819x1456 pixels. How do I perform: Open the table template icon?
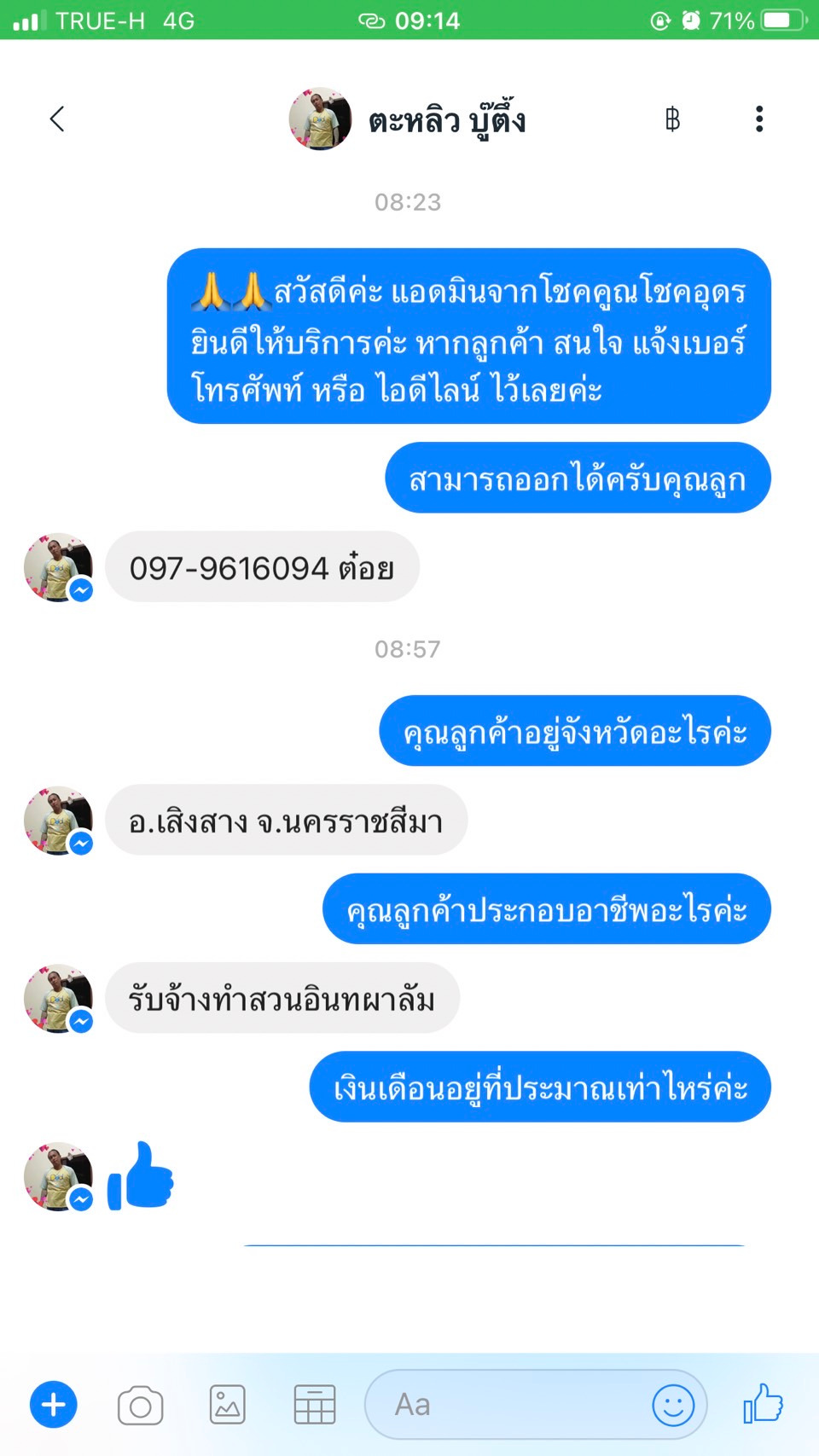coord(315,1404)
